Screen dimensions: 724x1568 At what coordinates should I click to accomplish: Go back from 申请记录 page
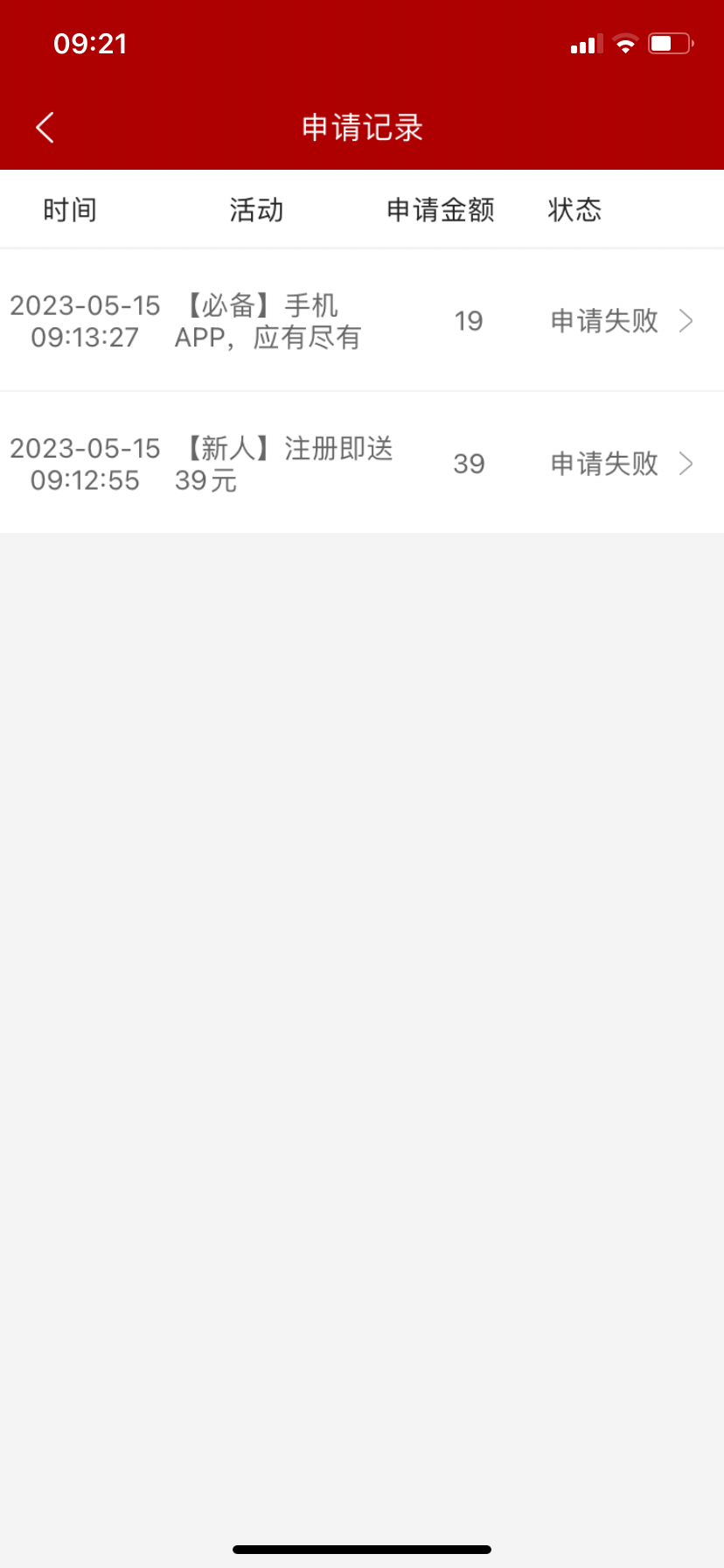click(x=45, y=128)
